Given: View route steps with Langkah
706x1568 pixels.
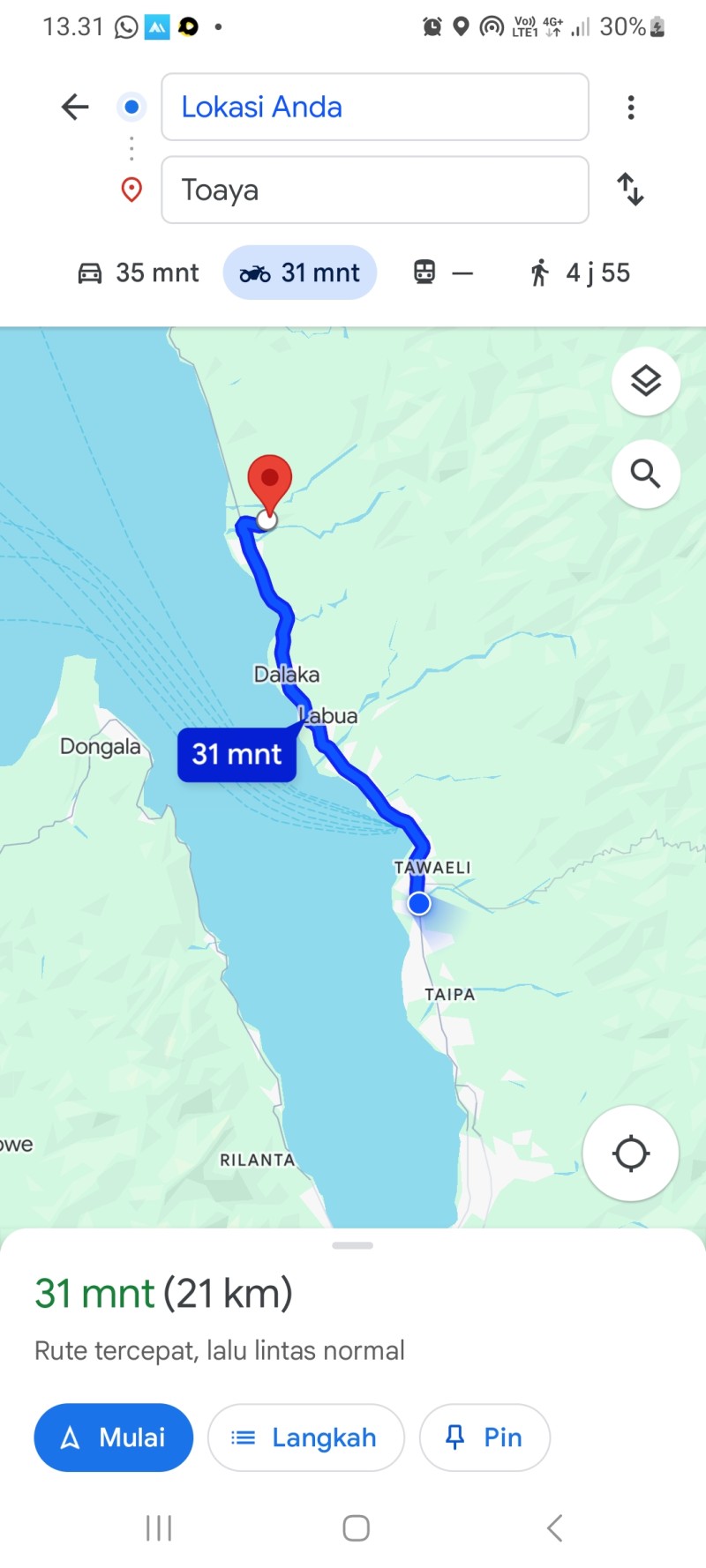Looking at the screenshot, I should click(305, 1437).
